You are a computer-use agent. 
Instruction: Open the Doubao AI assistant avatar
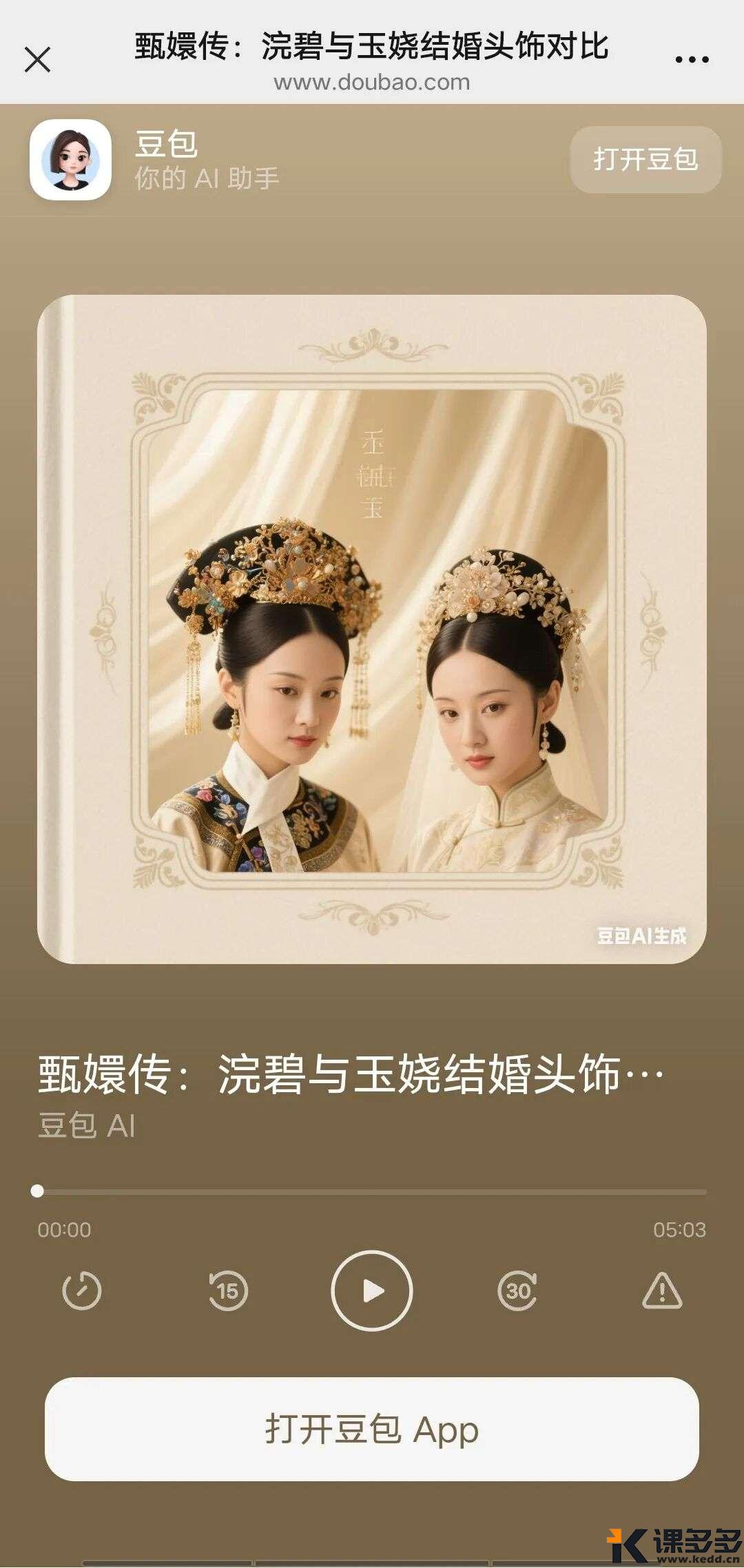click(x=70, y=160)
